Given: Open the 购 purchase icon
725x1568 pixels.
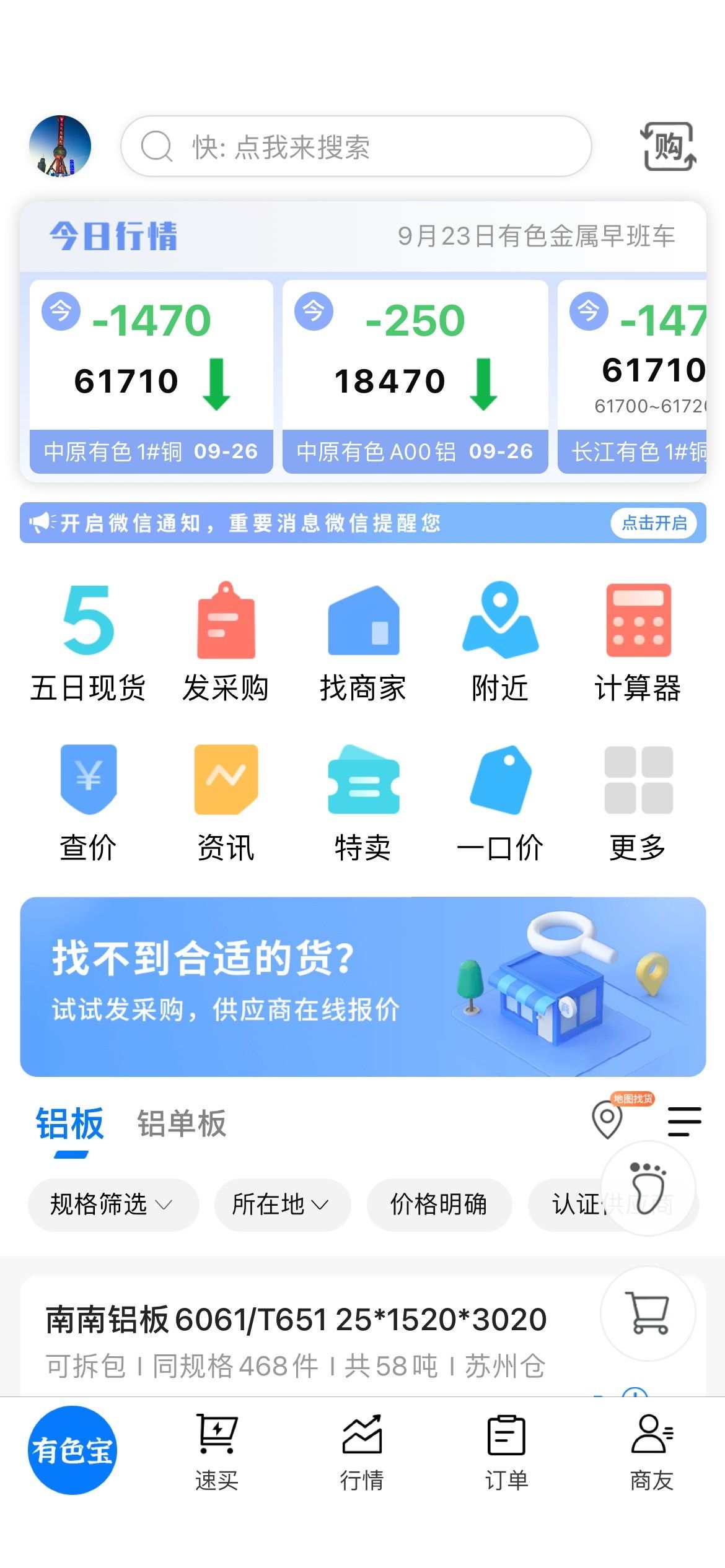Looking at the screenshot, I should tap(667, 147).
